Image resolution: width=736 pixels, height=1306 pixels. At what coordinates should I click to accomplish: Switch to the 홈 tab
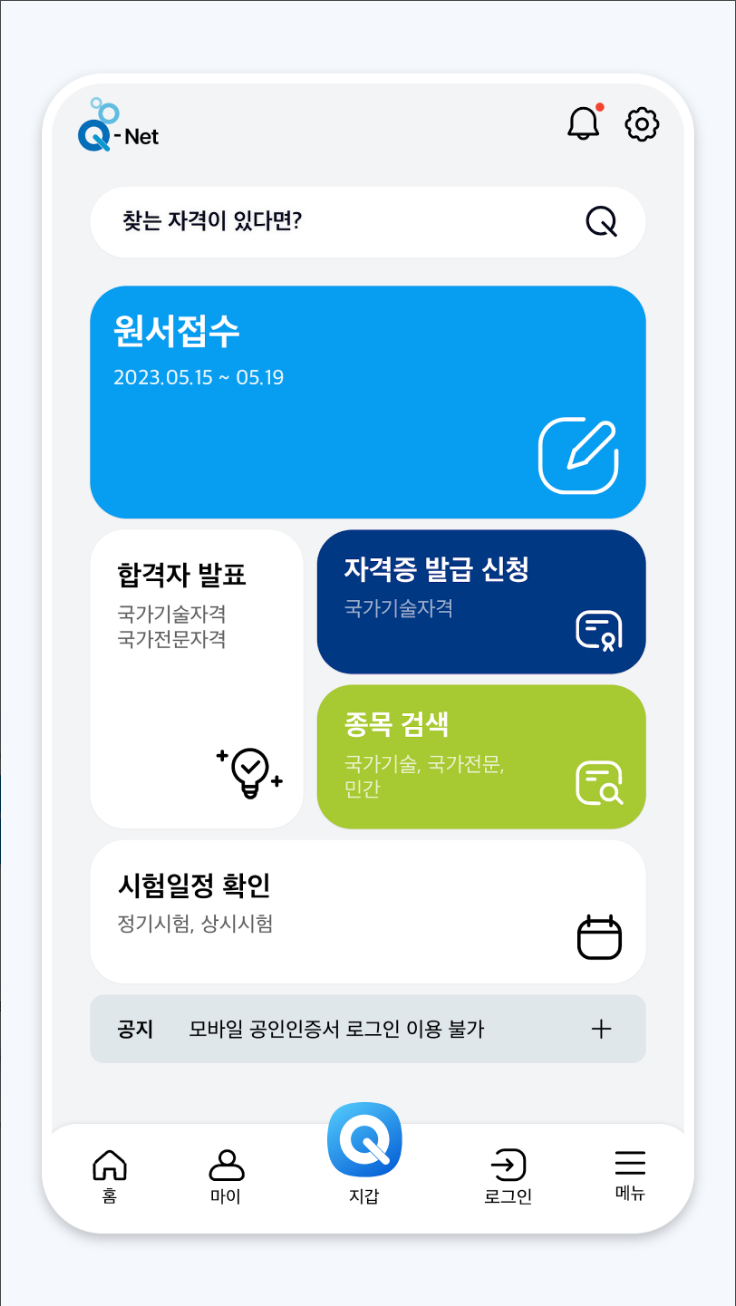pos(109,1172)
